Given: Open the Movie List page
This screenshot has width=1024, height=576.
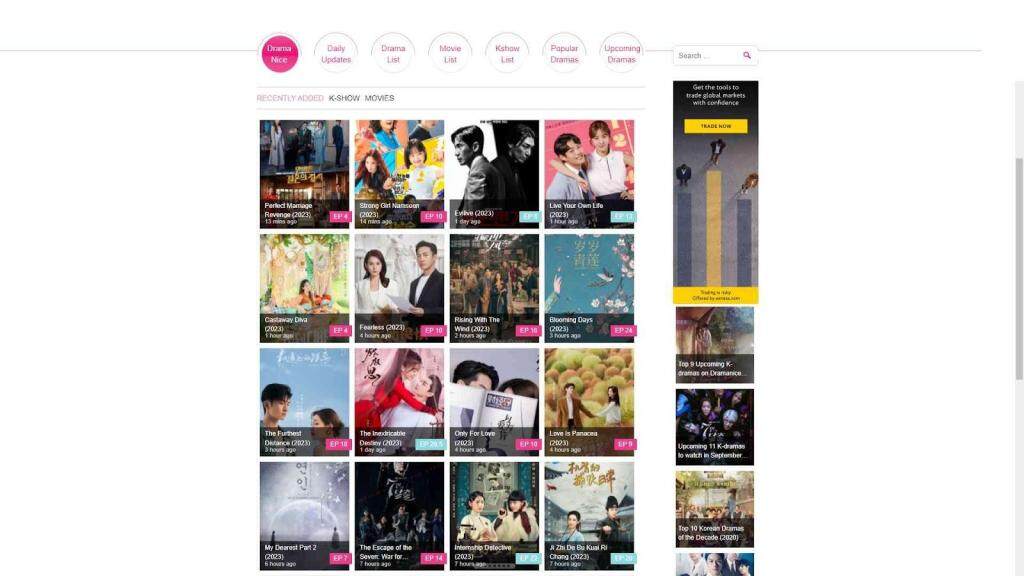Looking at the screenshot, I should (450, 53).
